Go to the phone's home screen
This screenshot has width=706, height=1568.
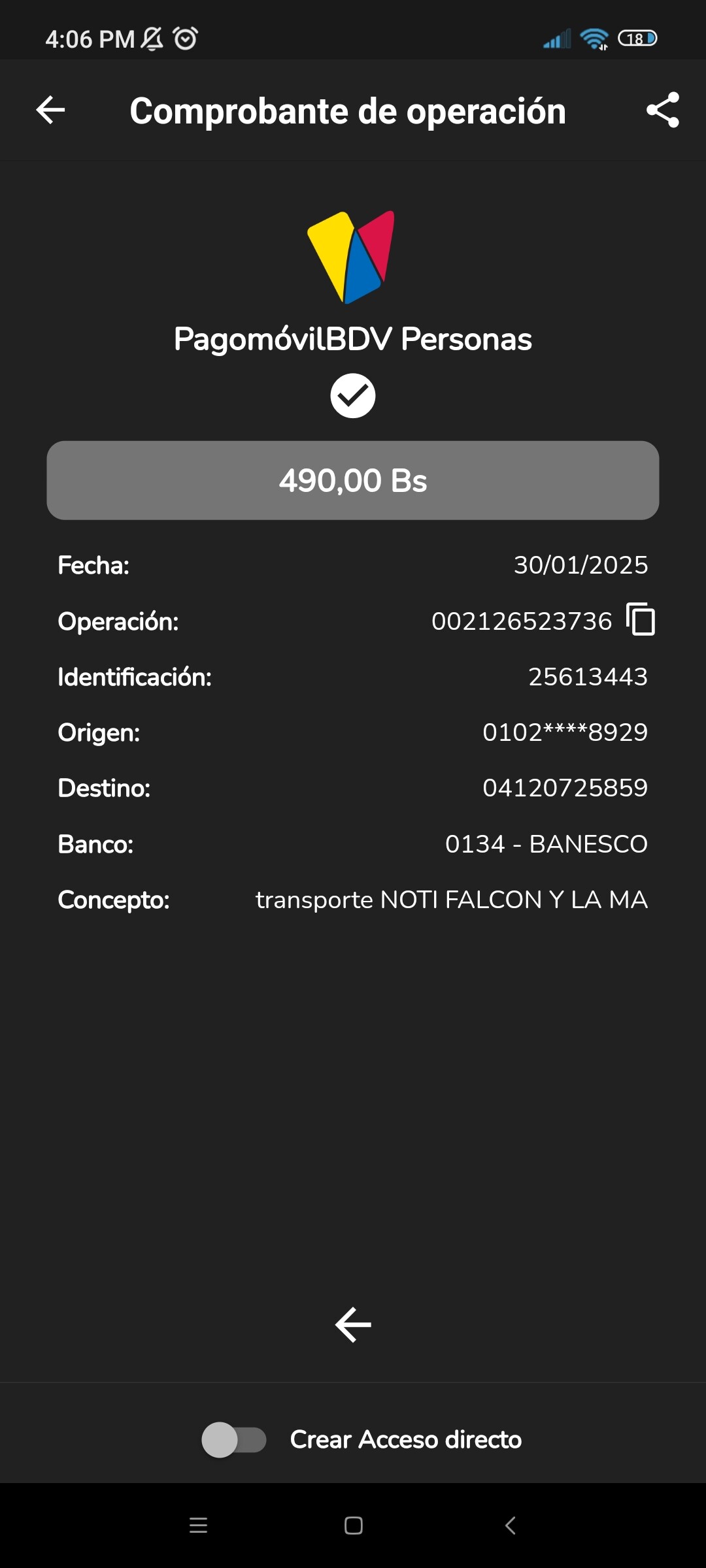(x=354, y=1526)
